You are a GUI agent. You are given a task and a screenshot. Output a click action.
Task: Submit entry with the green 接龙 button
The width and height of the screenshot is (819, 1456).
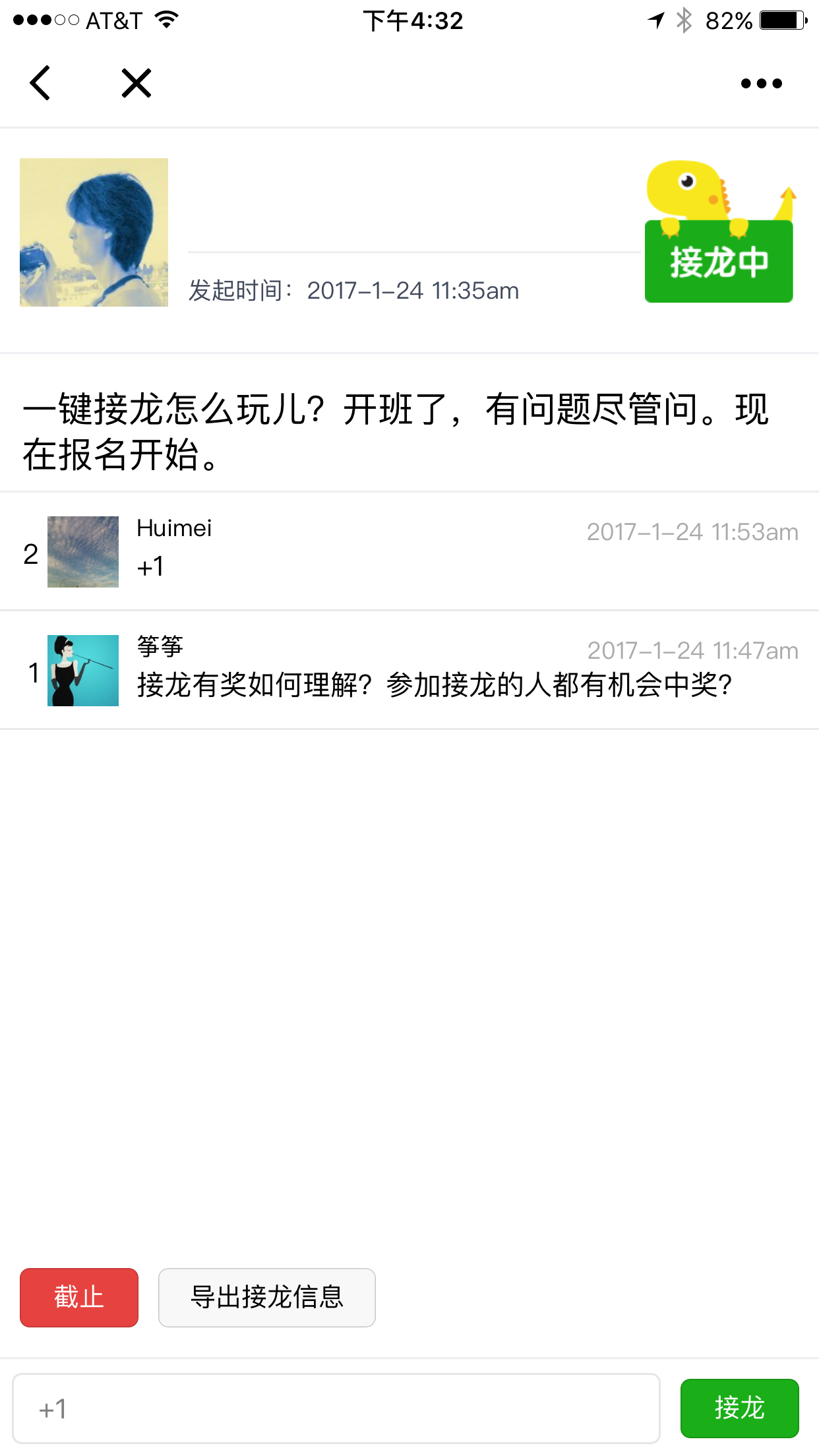[739, 1408]
